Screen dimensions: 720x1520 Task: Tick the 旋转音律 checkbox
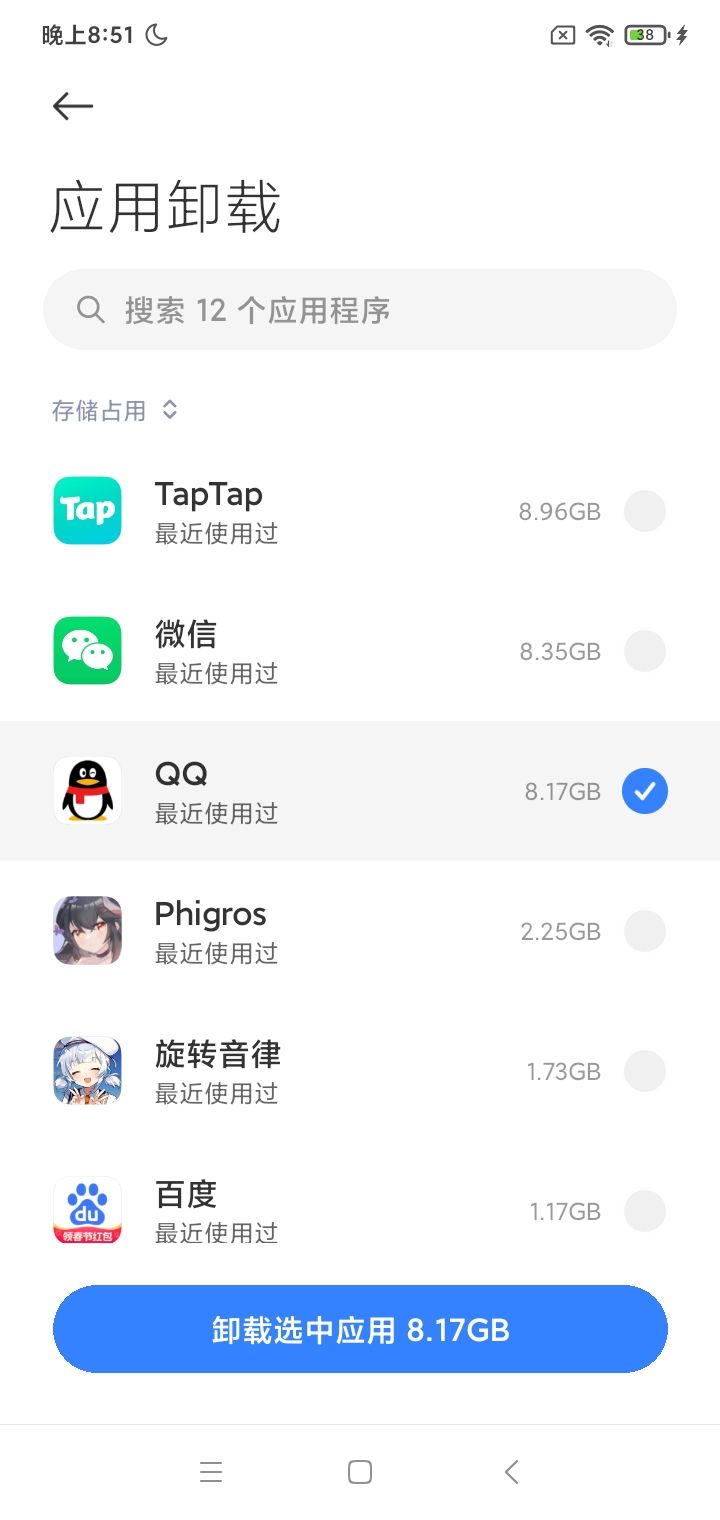click(x=644, y=1071)
